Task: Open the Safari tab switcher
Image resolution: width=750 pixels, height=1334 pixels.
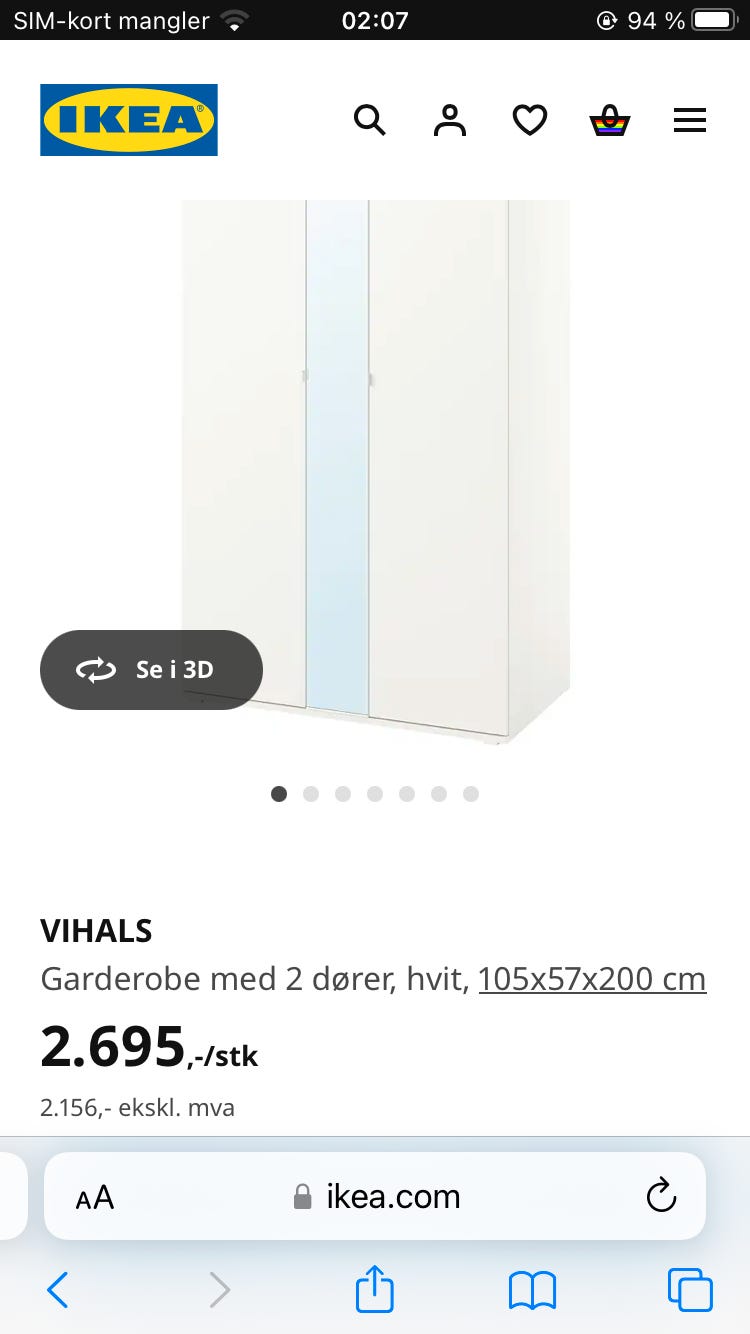Action: (690, 1290)
